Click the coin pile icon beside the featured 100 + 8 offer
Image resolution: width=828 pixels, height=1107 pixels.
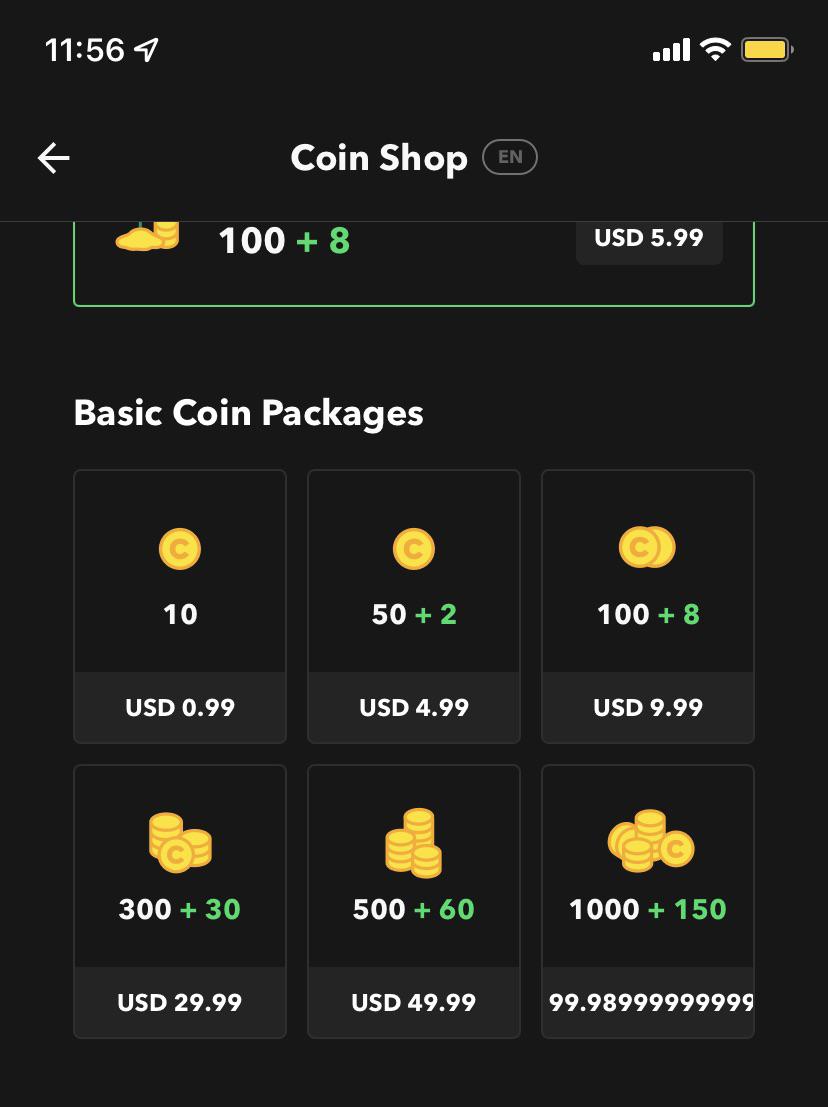pos(147,237)
